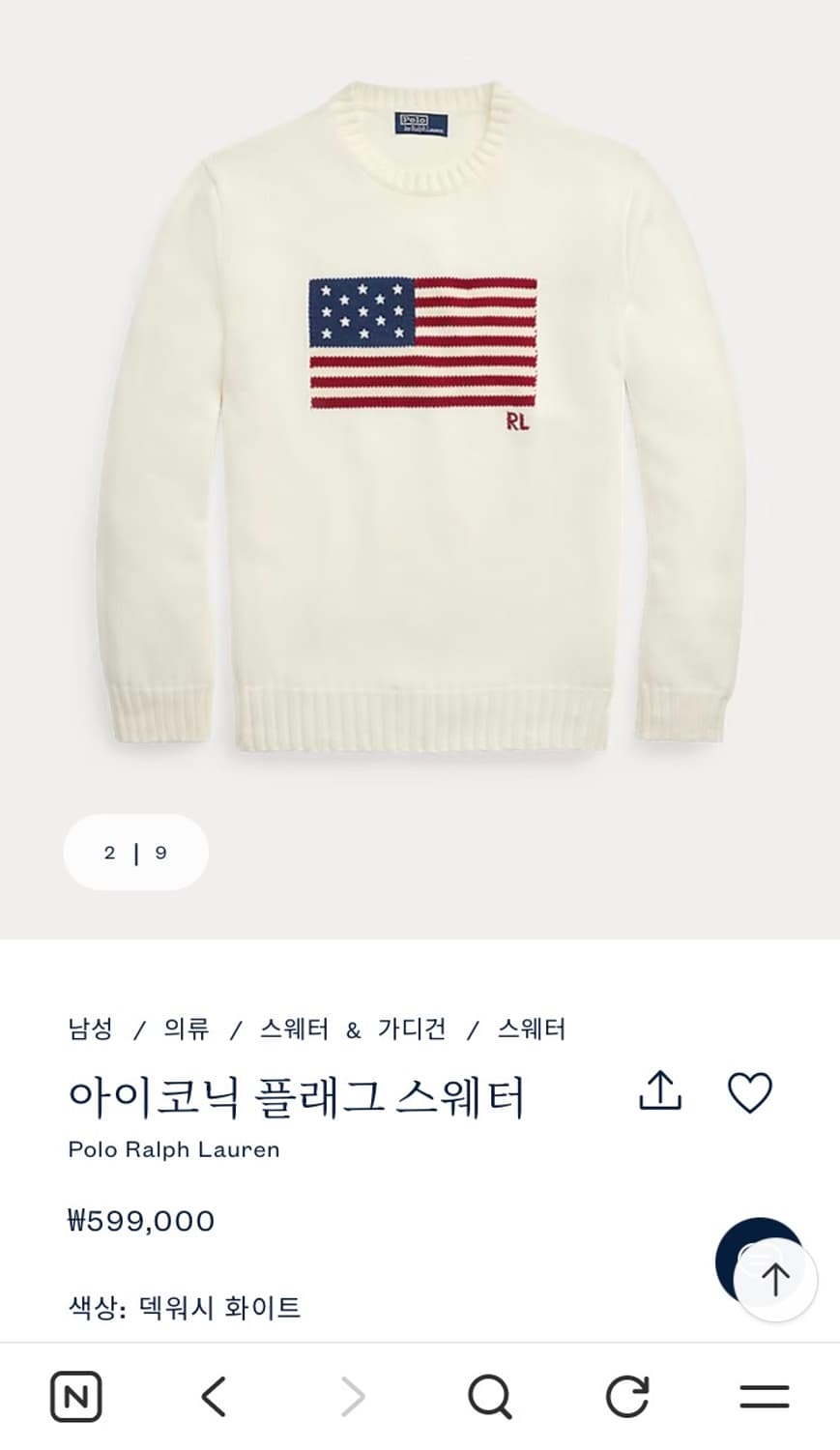This screenshot has width=840, height=1450.
Task: Browse the 스웨터 & 가디건 category
Action: coord(354,1029)
